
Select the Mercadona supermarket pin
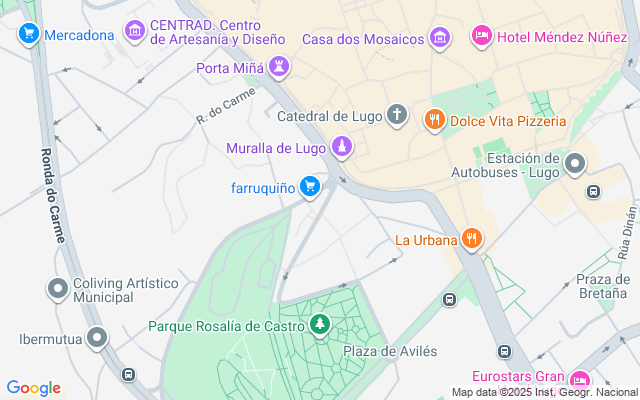pyautogui.click(x=28, y=35)
